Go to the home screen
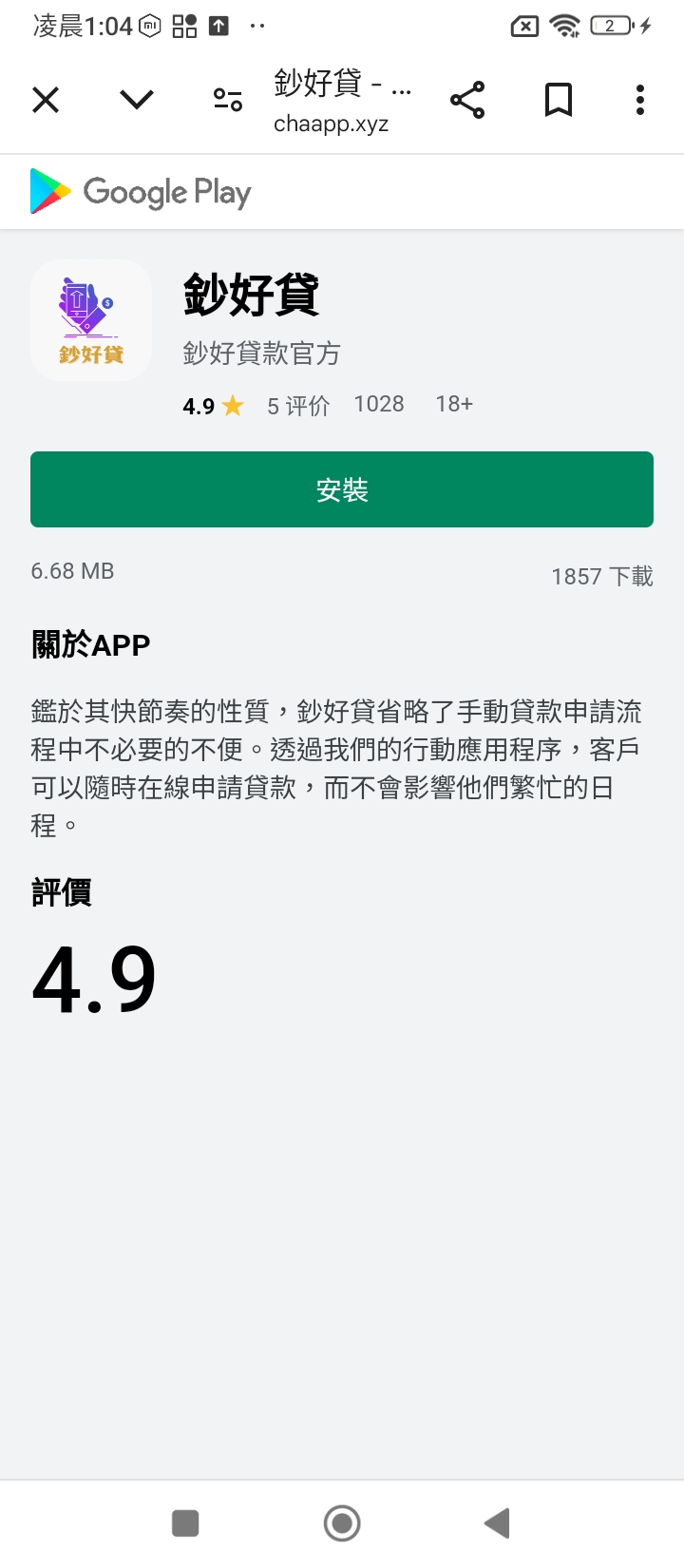This screenshot has height=1568, width=684. (342, 1523)
